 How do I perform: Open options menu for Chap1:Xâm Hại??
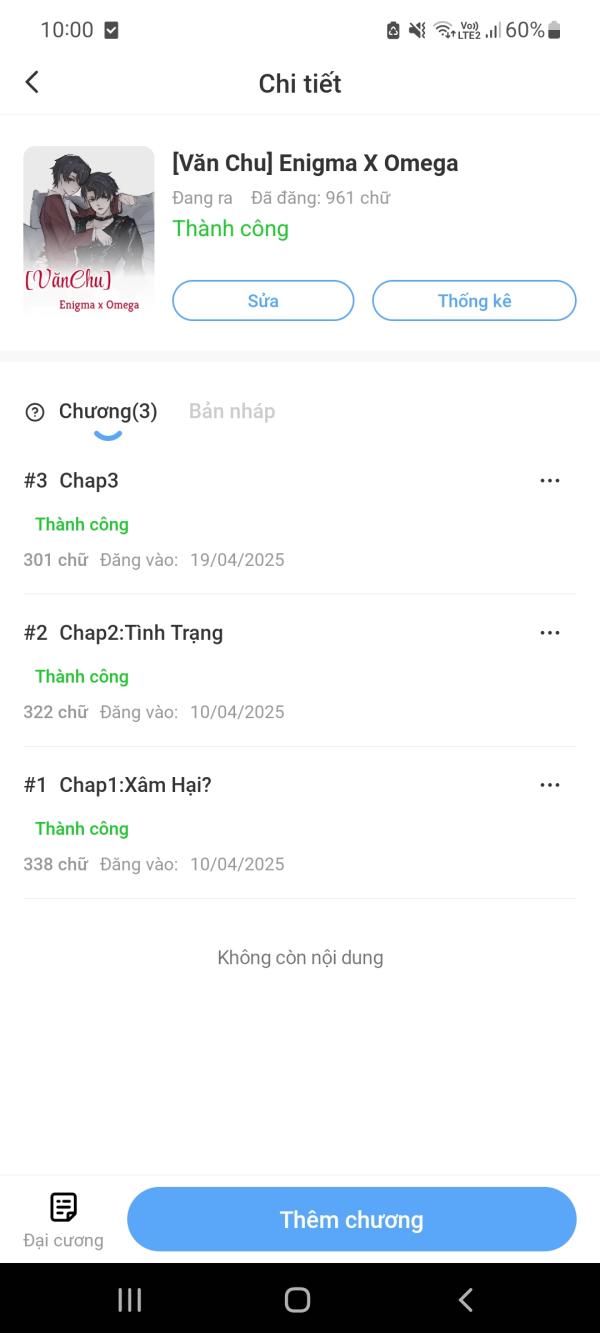point(549,785)
